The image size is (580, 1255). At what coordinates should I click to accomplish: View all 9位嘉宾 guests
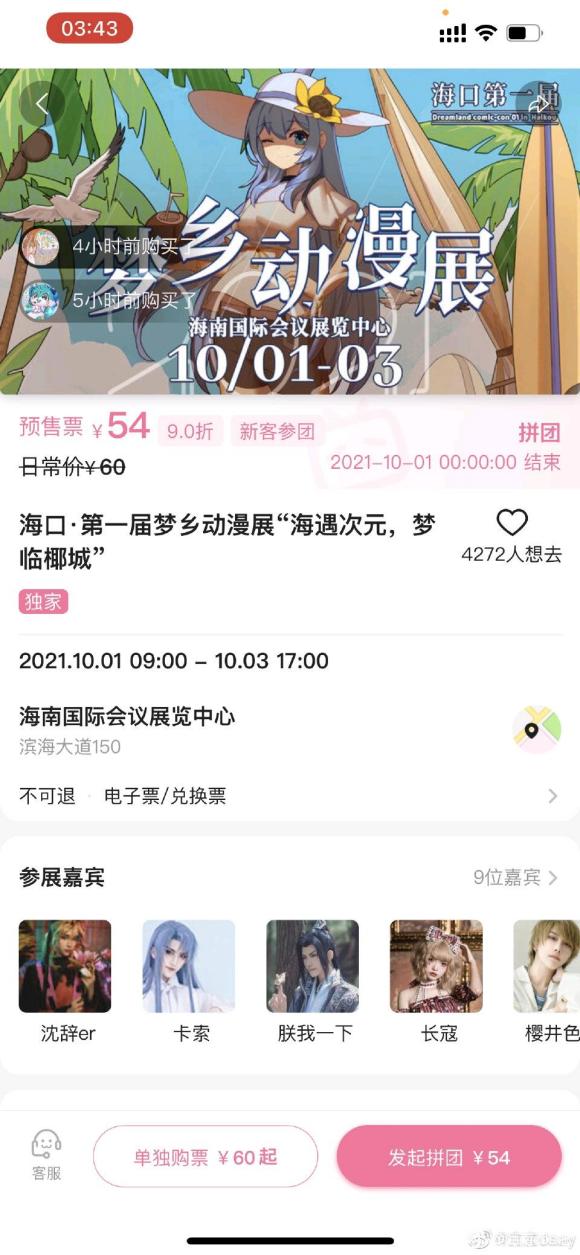(x=516, y=878)
